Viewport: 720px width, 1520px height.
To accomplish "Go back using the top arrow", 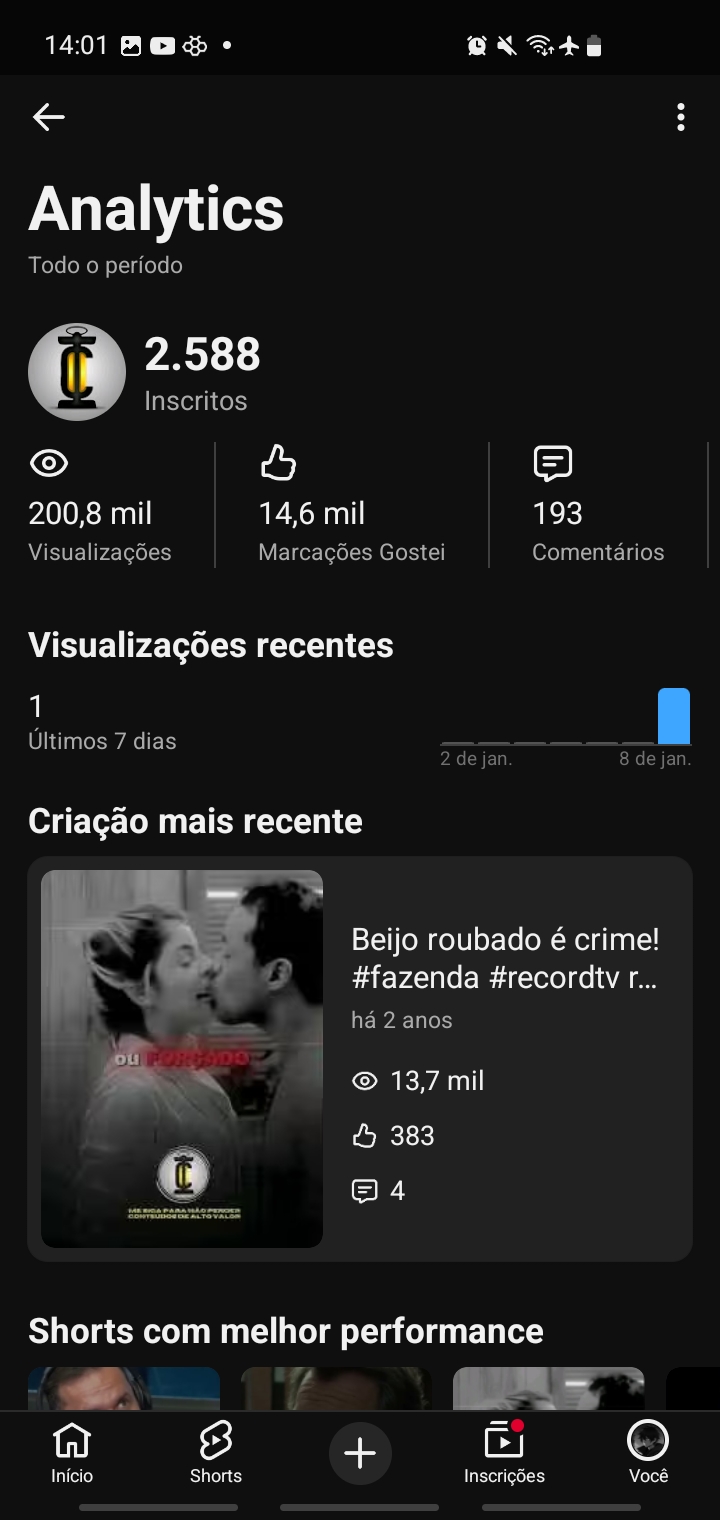I will (48, 118).
